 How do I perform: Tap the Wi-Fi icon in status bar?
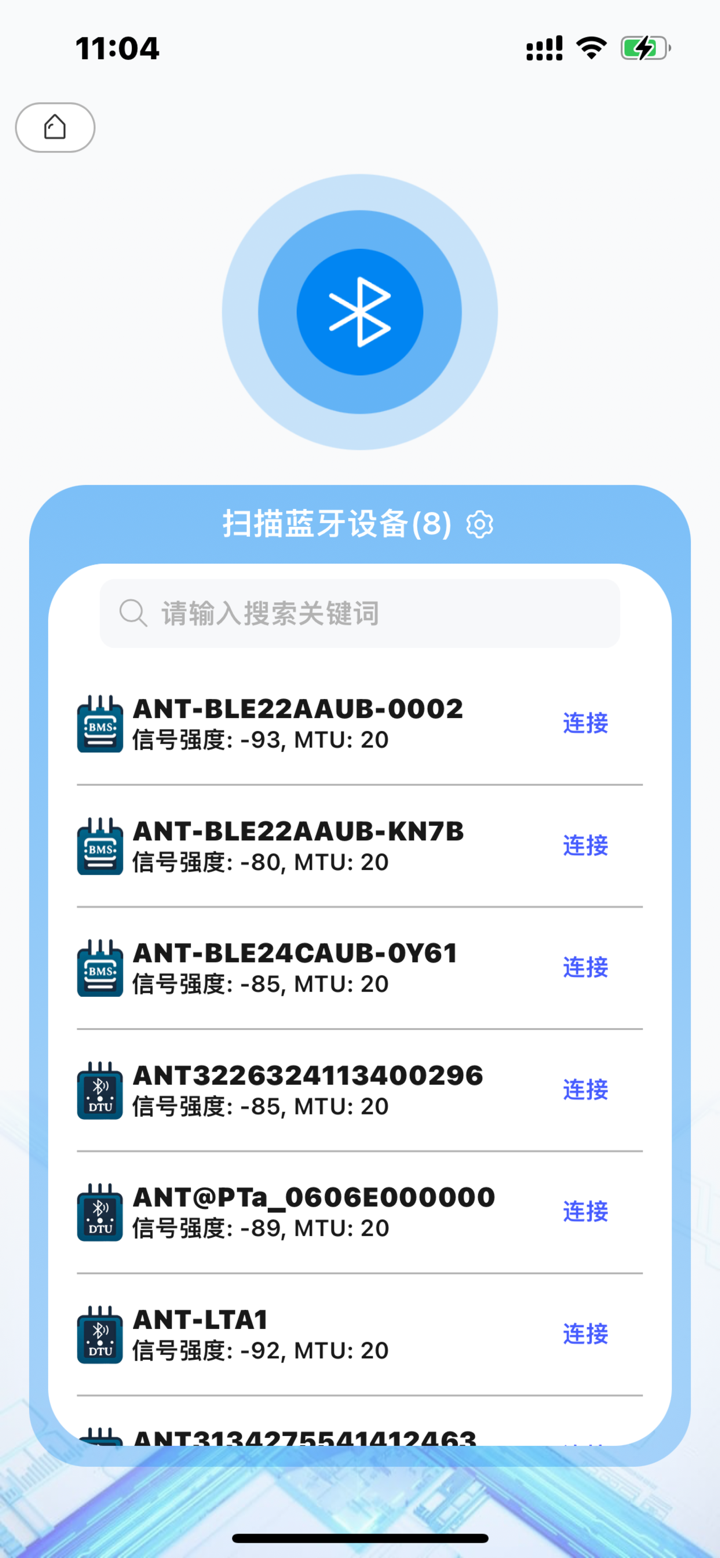tap(591, 46)
